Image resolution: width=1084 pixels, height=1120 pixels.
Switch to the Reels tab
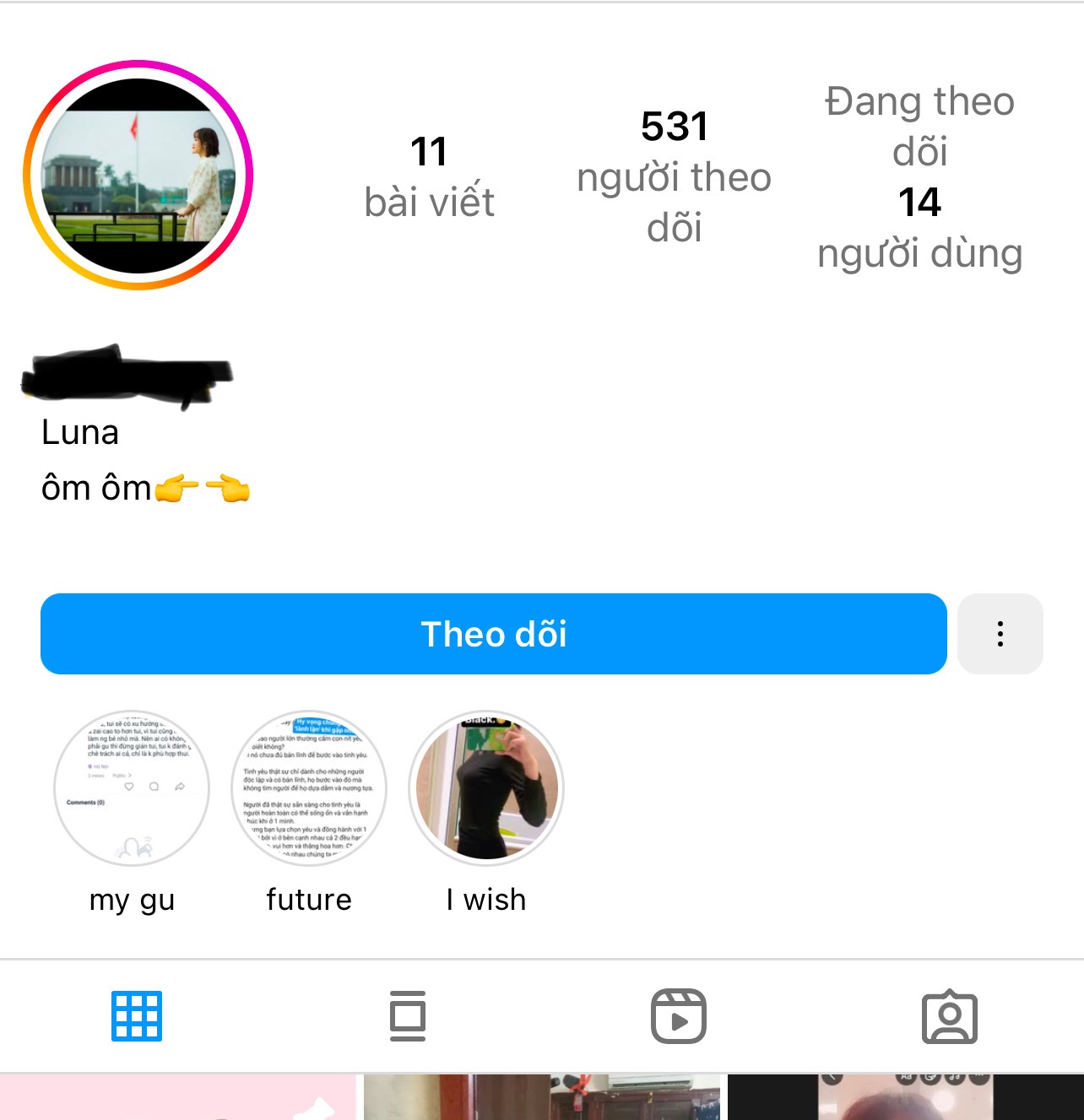679,1016
